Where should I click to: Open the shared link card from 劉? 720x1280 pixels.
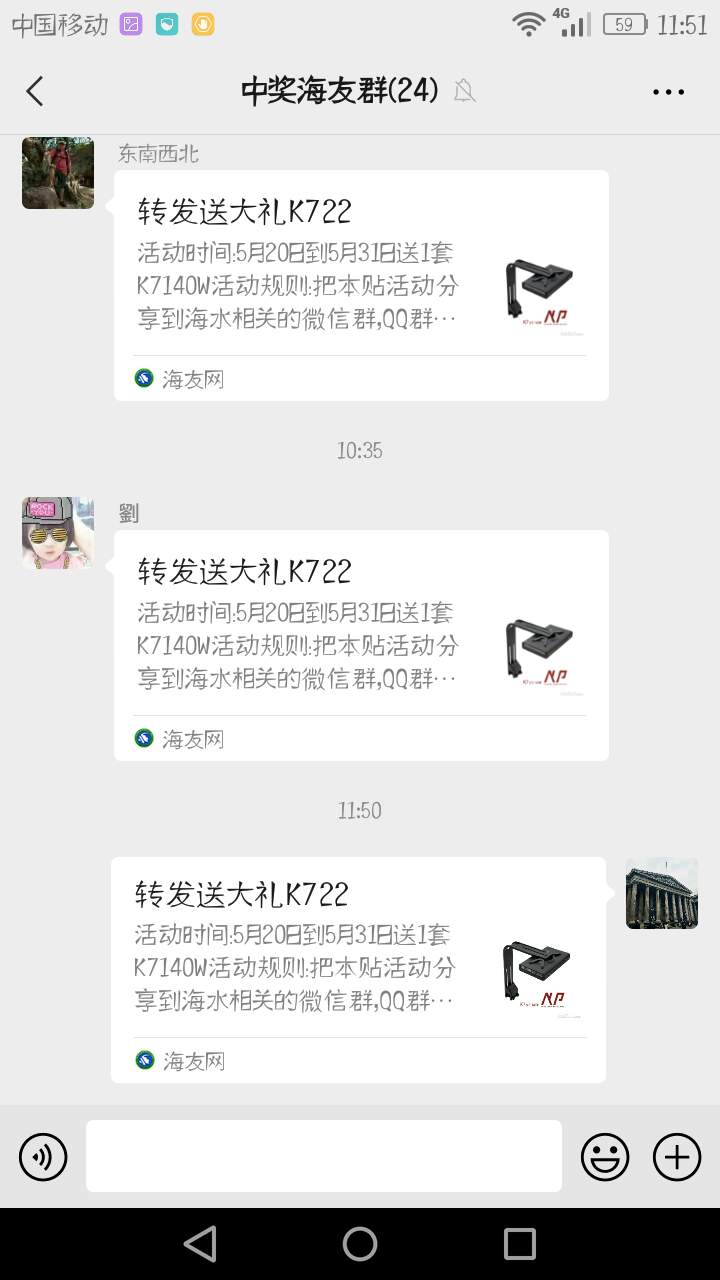tap(361, 645)
